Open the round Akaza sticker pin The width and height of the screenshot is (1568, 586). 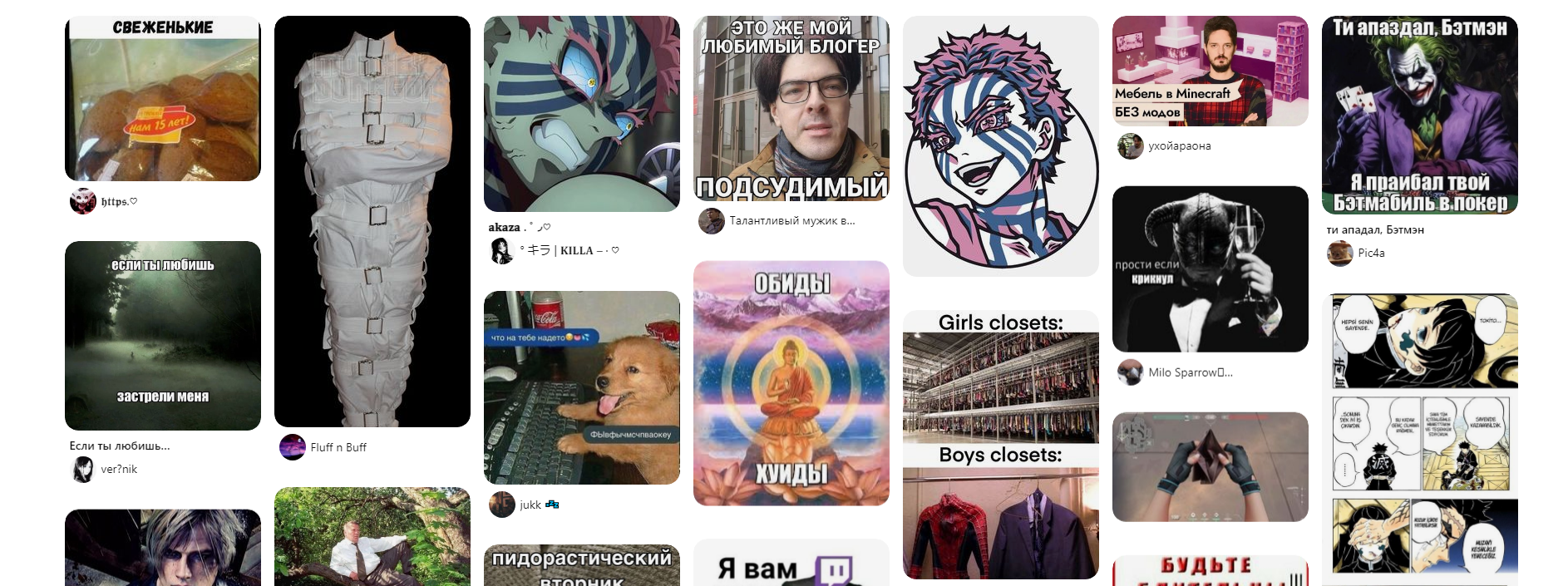(x=1000, y=146)
